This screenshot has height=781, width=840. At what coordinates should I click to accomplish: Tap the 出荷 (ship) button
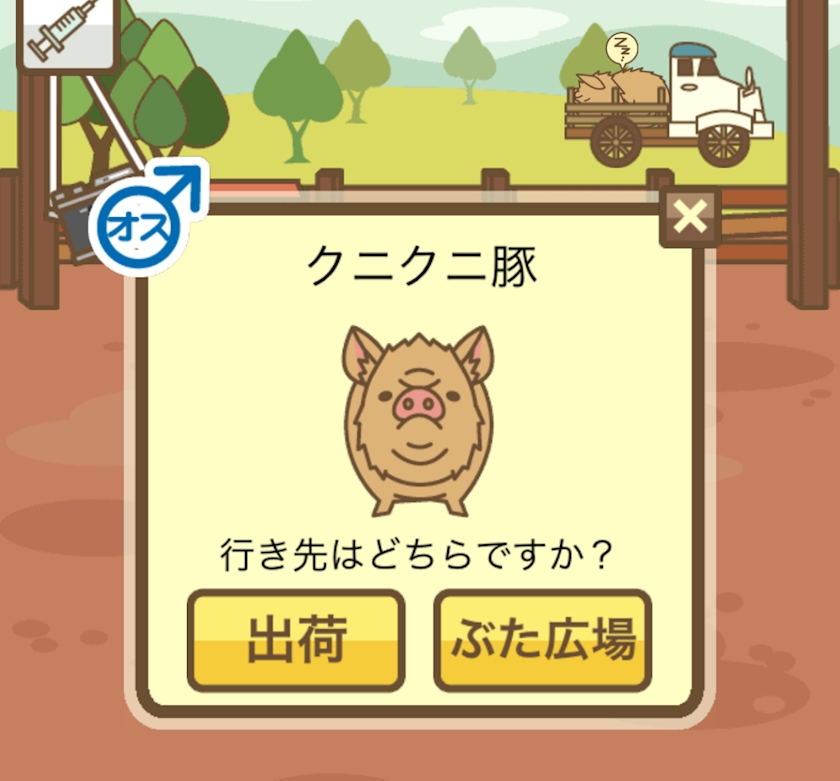(296, 640)
